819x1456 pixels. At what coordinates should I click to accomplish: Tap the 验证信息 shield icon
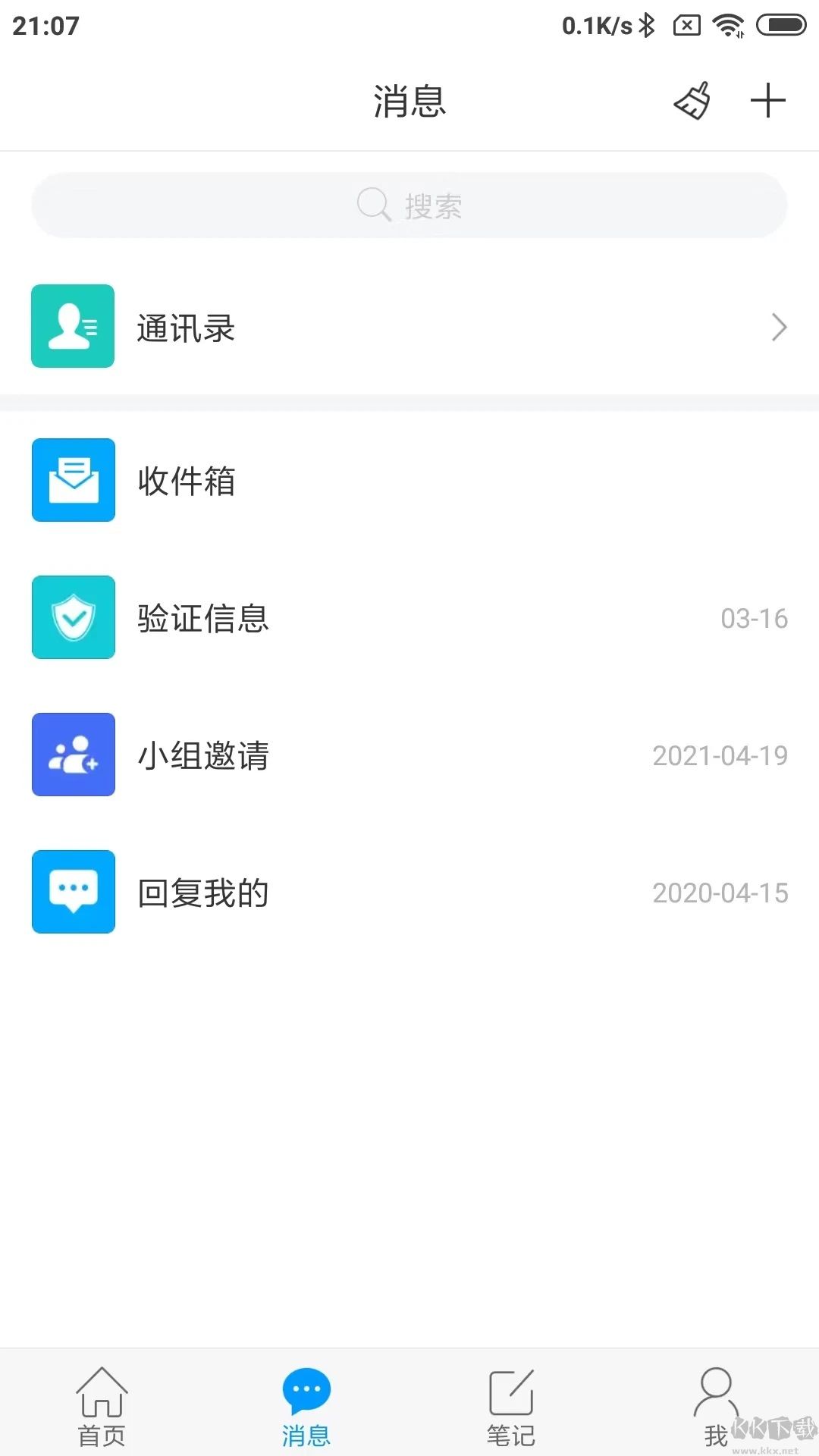point(73,617)
